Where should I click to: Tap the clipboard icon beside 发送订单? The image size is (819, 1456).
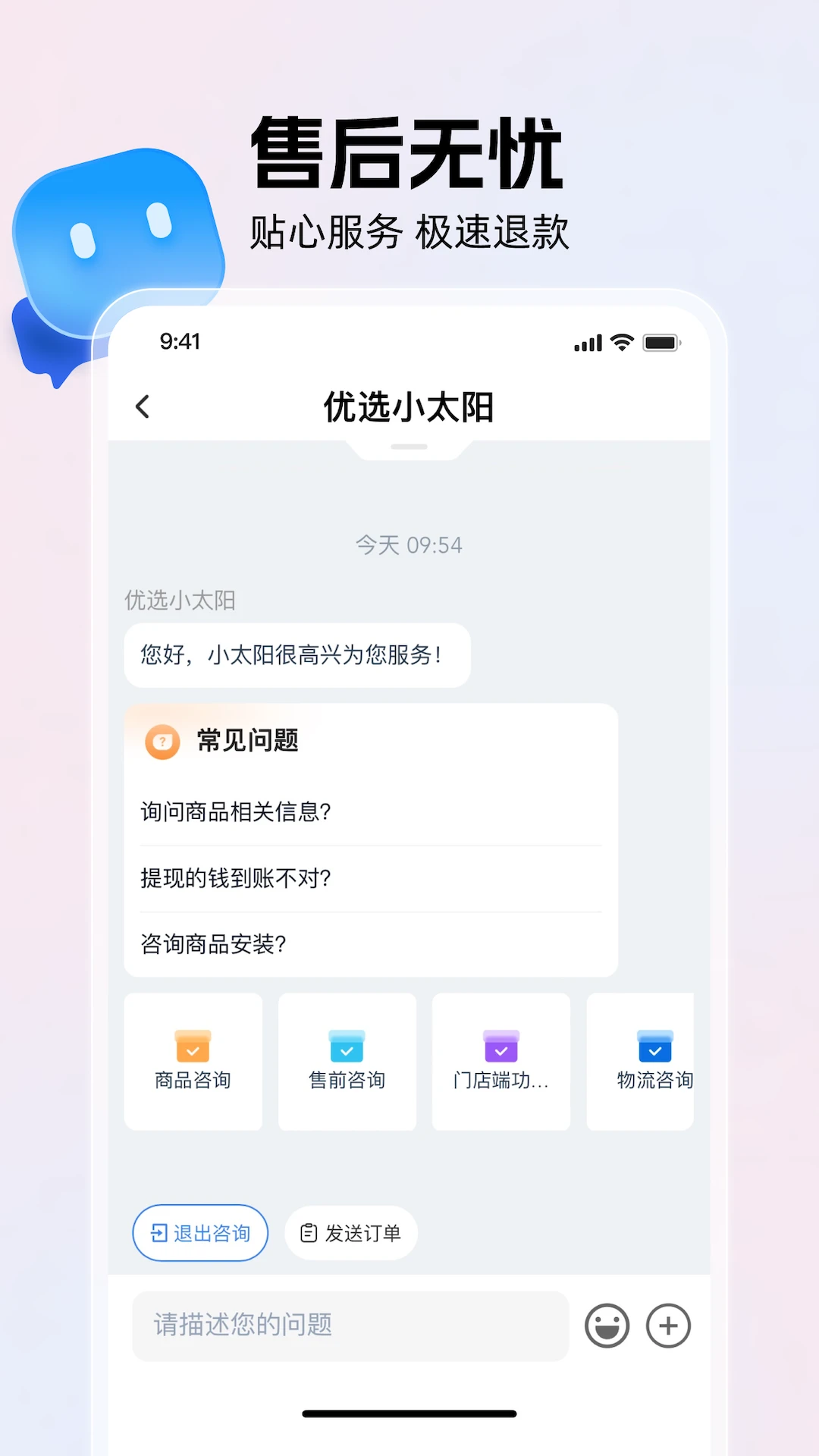pos(308,1233)
